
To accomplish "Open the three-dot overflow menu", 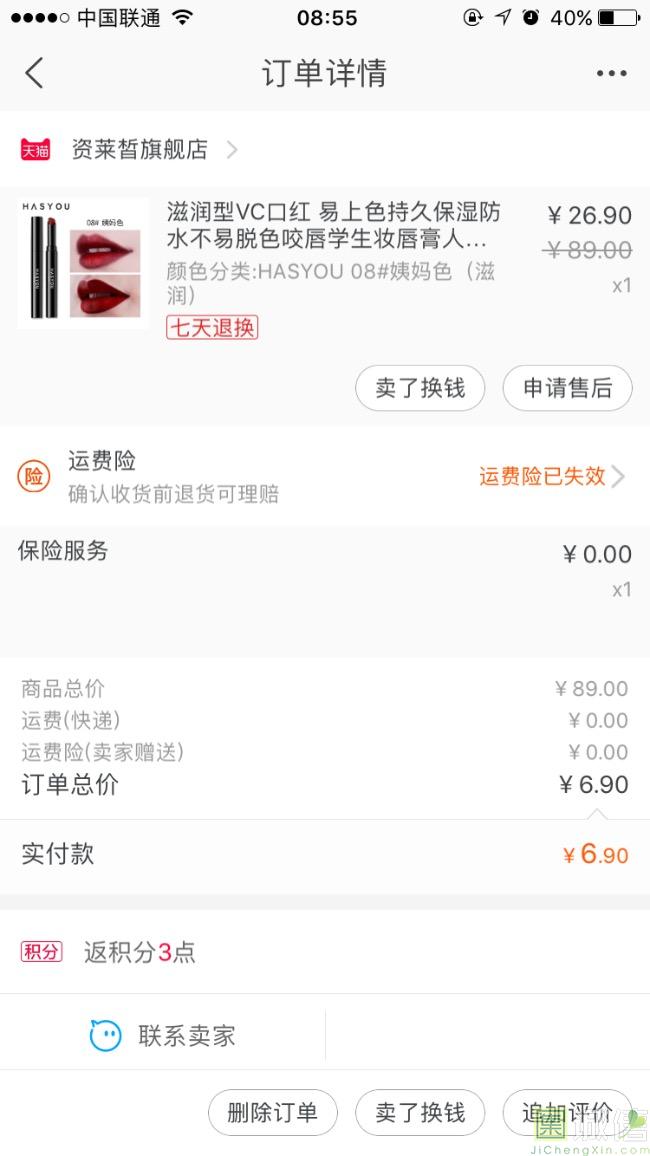I will point(611,73).
